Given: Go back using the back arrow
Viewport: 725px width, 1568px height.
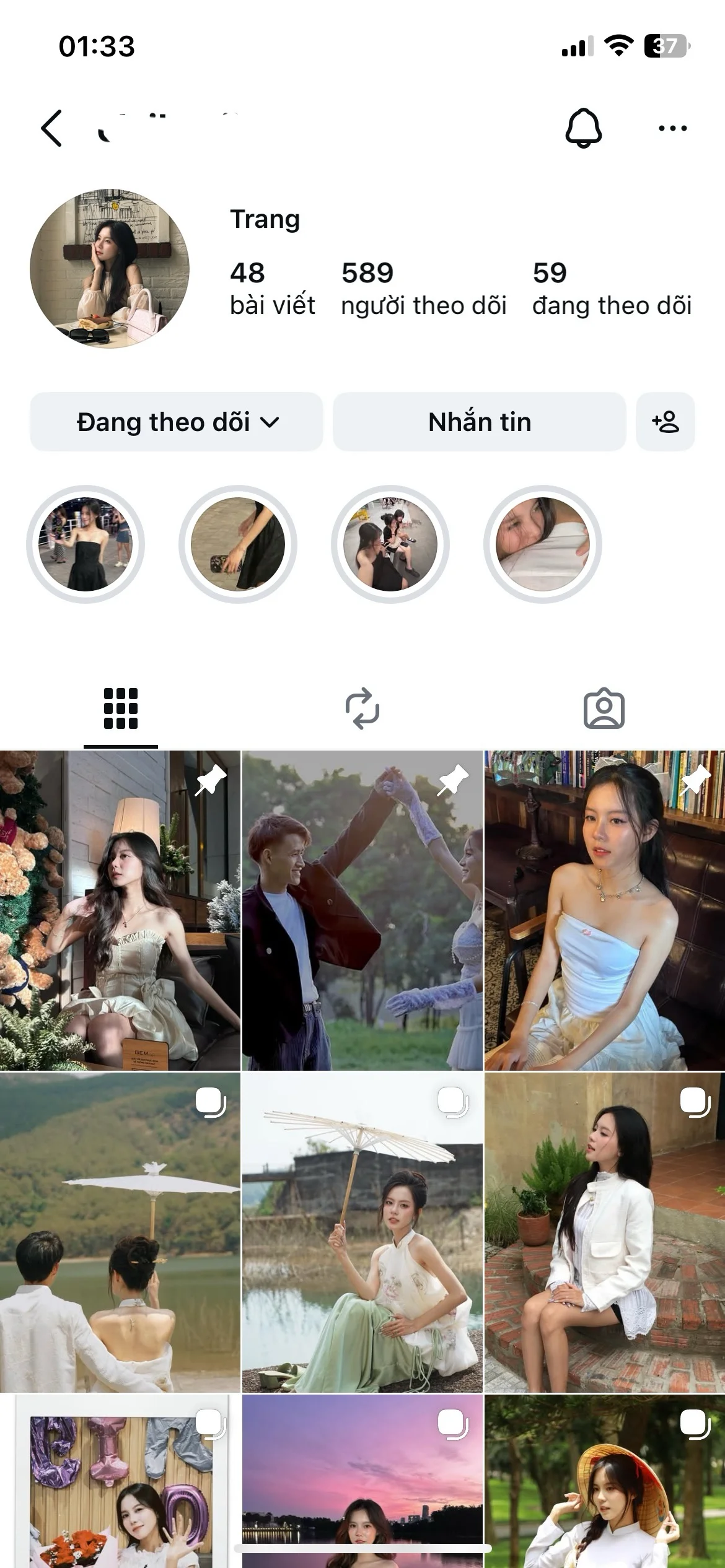Looking at the screenshot, I should point(52,128).
